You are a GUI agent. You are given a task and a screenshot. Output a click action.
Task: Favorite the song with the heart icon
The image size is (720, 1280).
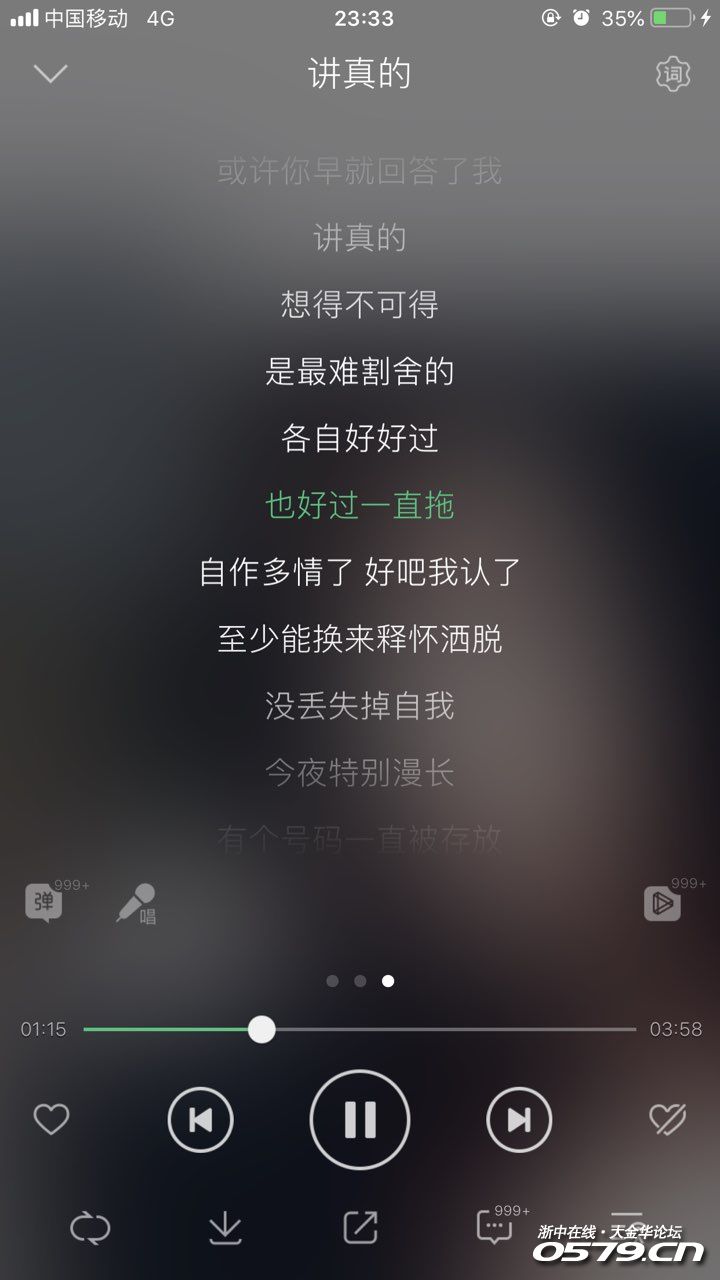(50, 1120)
